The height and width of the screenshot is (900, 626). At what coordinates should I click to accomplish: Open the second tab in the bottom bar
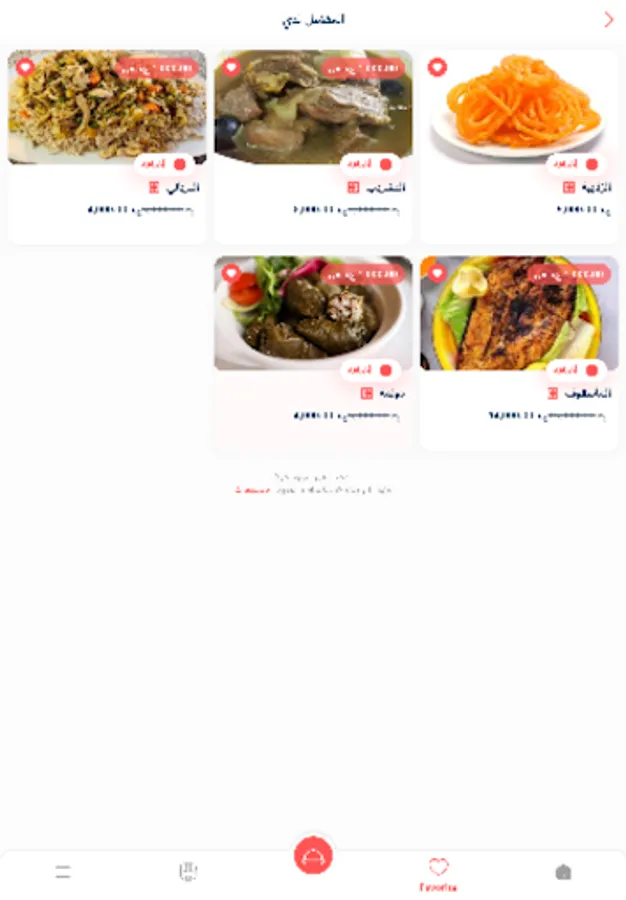[188, 872]
